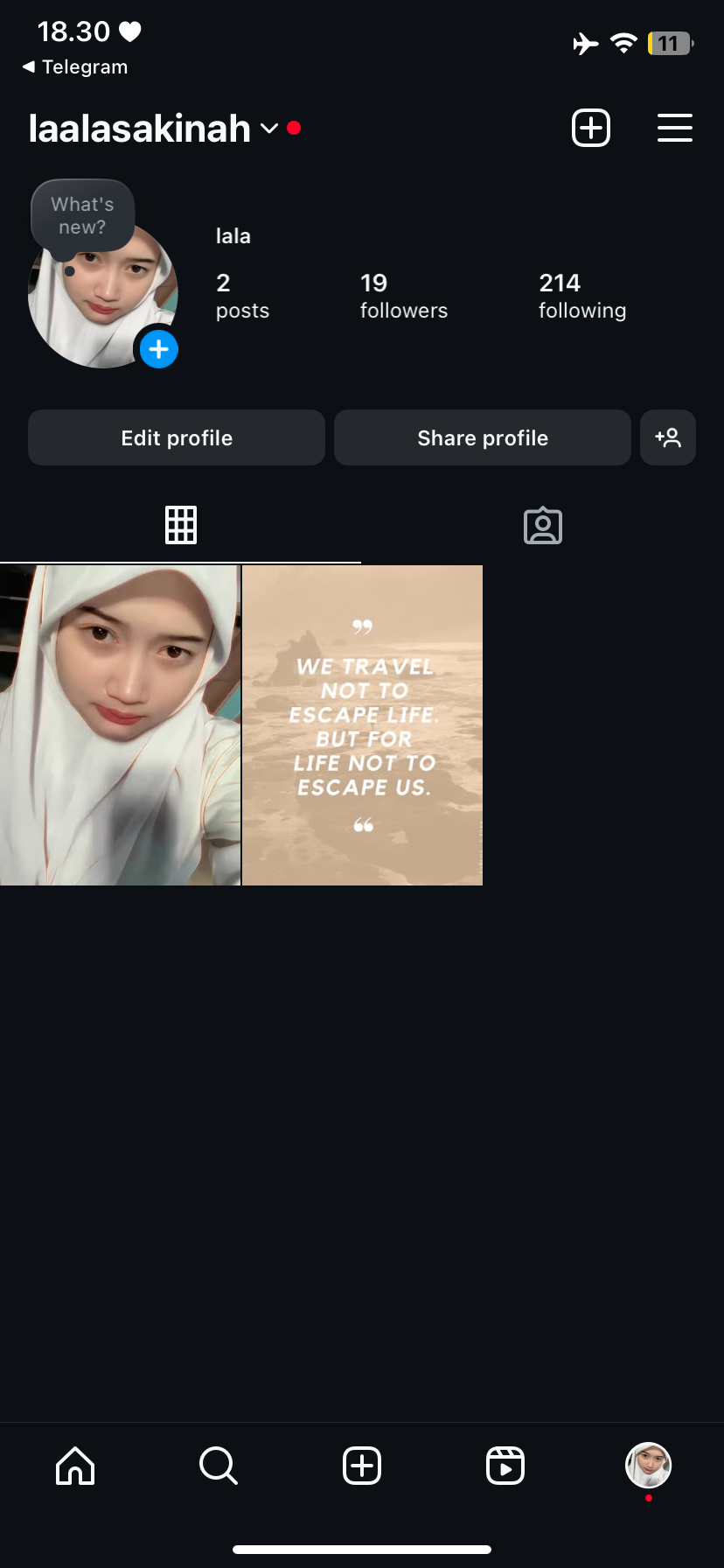
Task: Open the hamburger menu
Action: tap(674, 128)
